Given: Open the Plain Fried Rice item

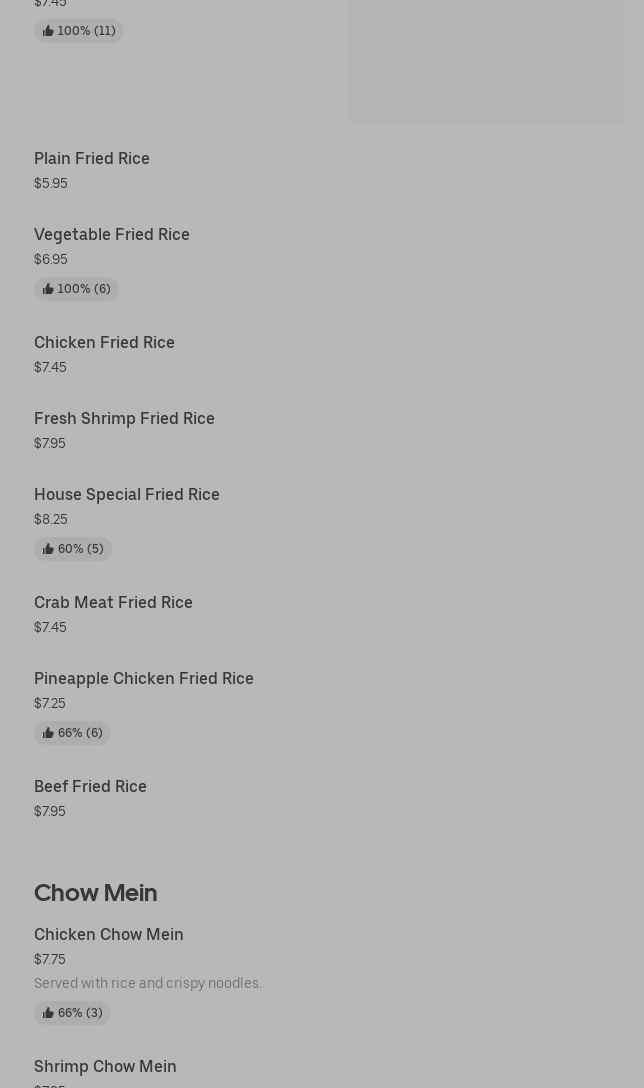Looking at the screenshot, I should coord(92,159).
